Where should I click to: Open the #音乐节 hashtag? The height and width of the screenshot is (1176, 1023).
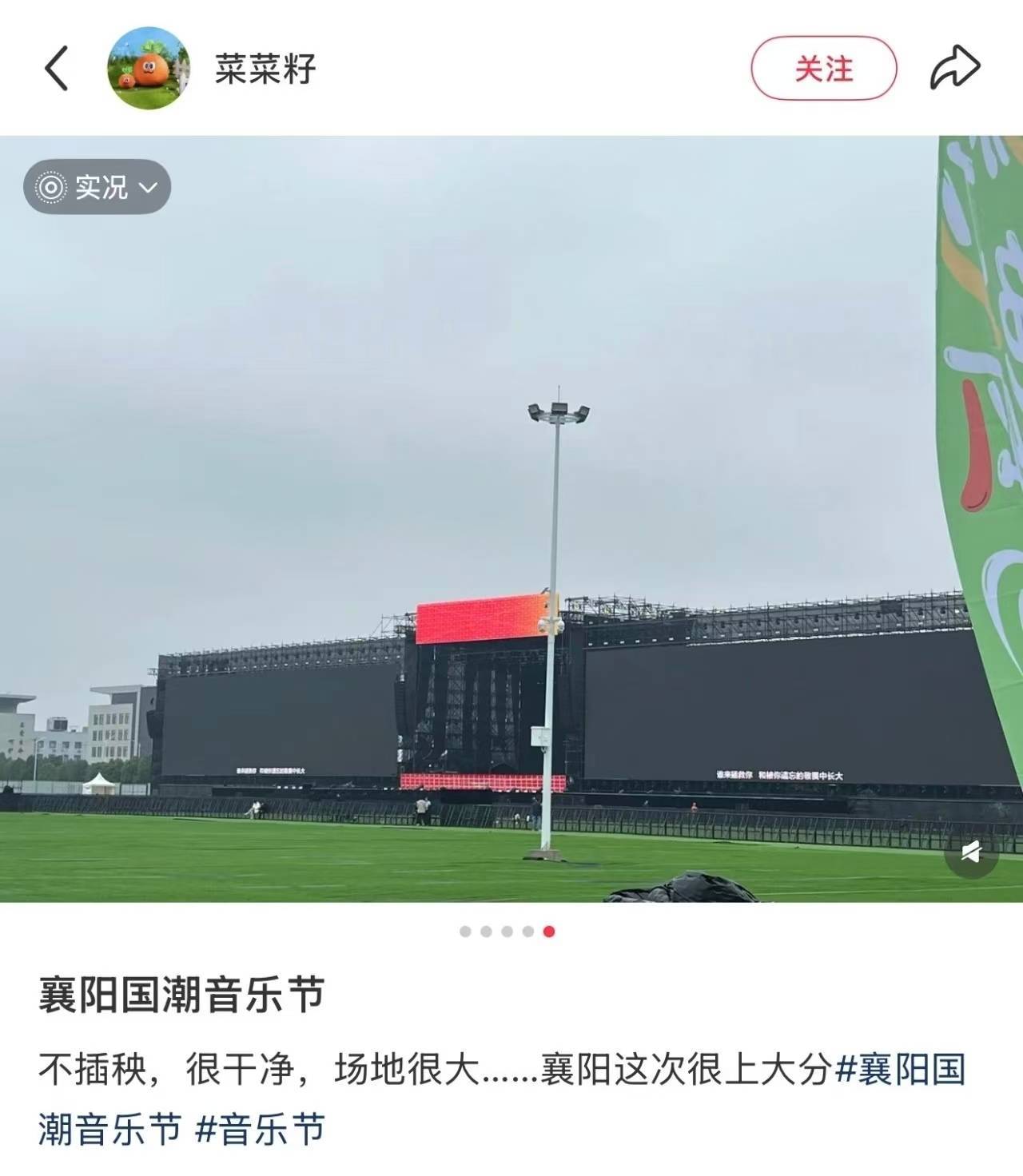pos(261,1129)
